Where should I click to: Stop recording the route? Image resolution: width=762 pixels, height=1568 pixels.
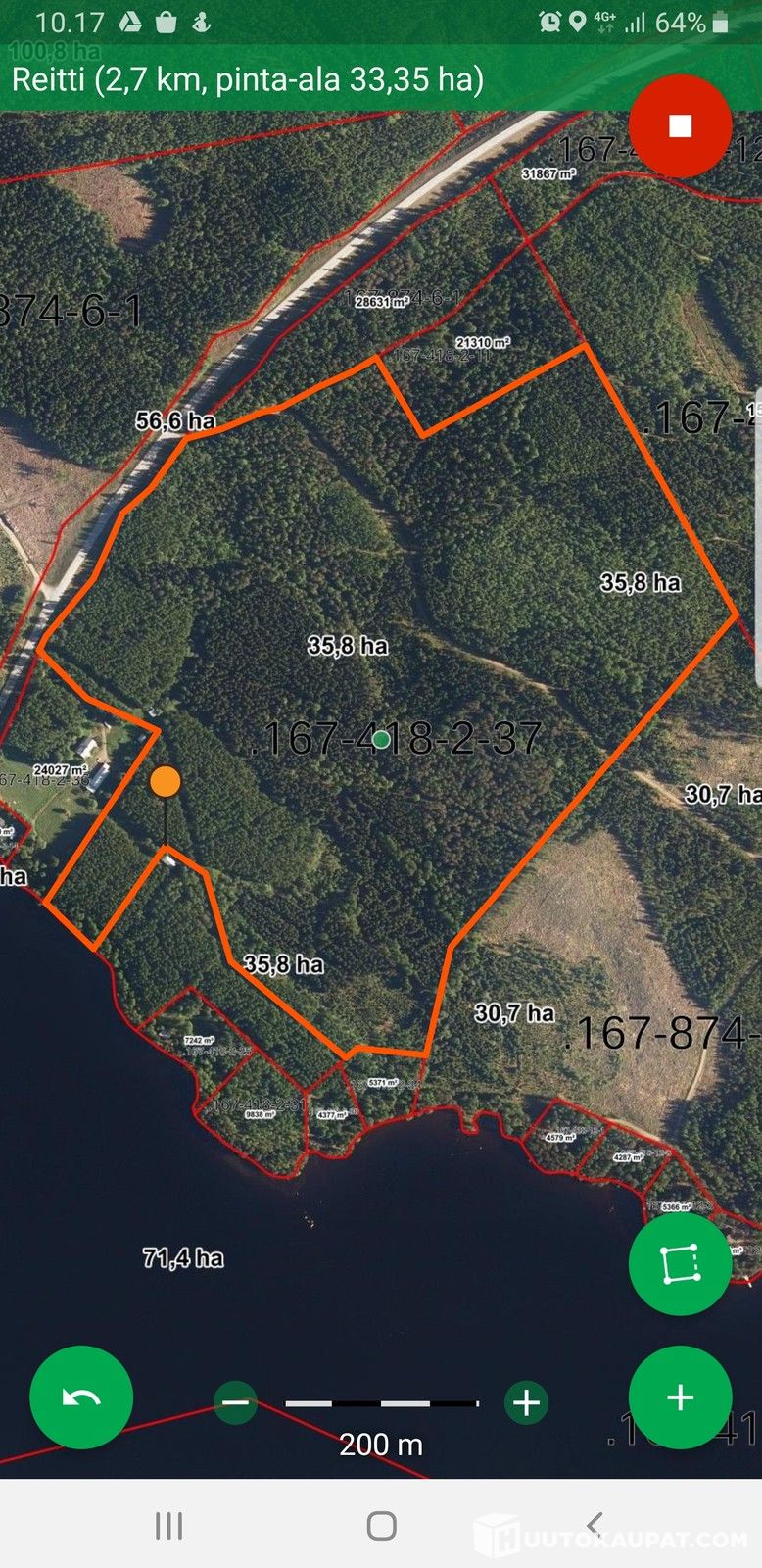680,126
